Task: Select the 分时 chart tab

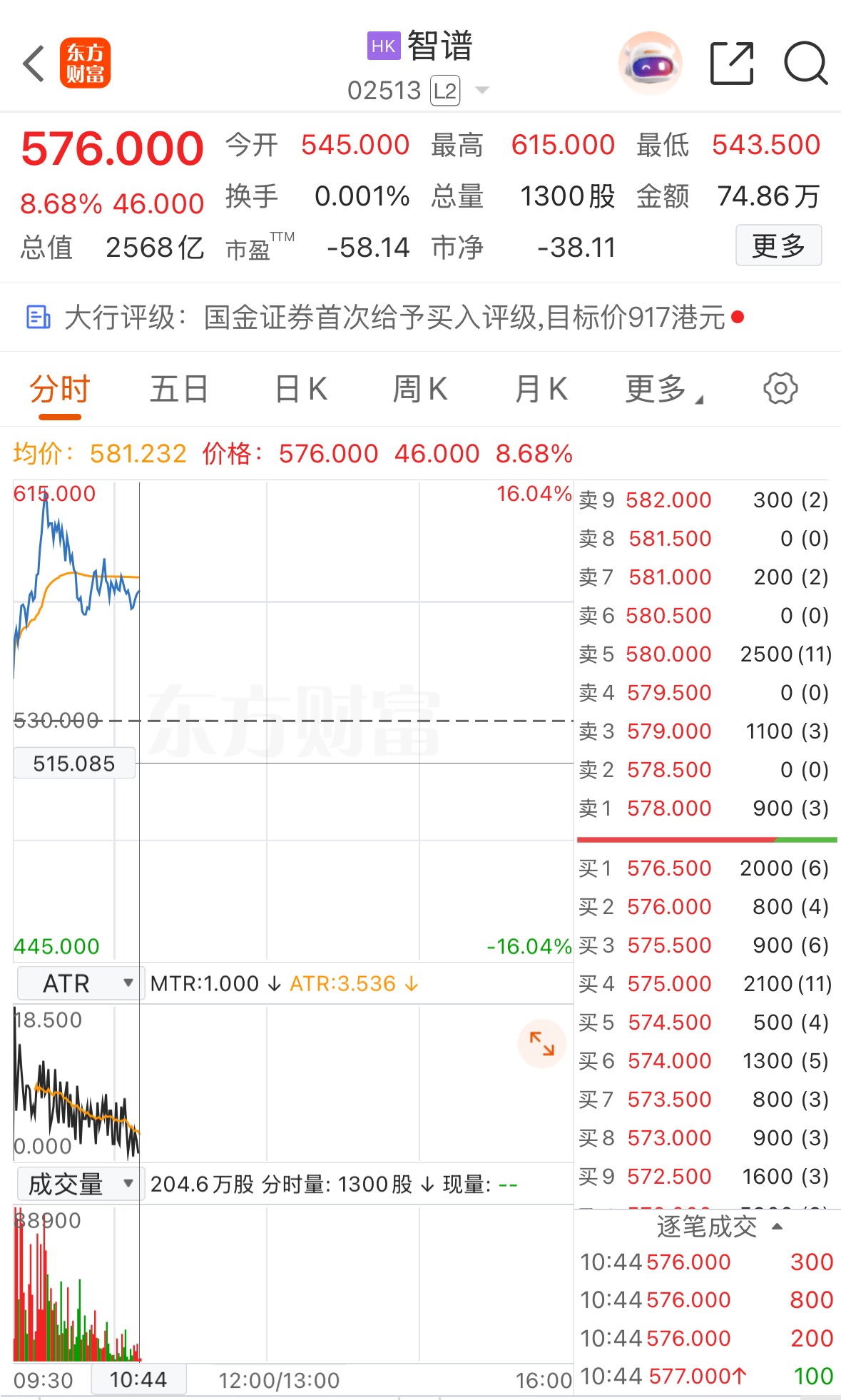Action: 60,390
